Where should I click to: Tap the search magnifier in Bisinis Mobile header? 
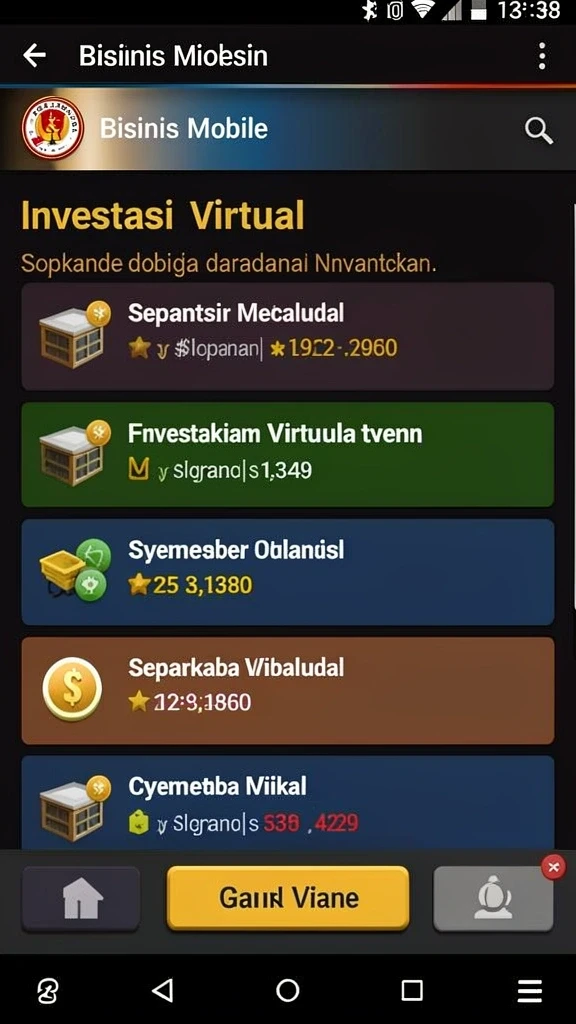(x=539, y=130)
